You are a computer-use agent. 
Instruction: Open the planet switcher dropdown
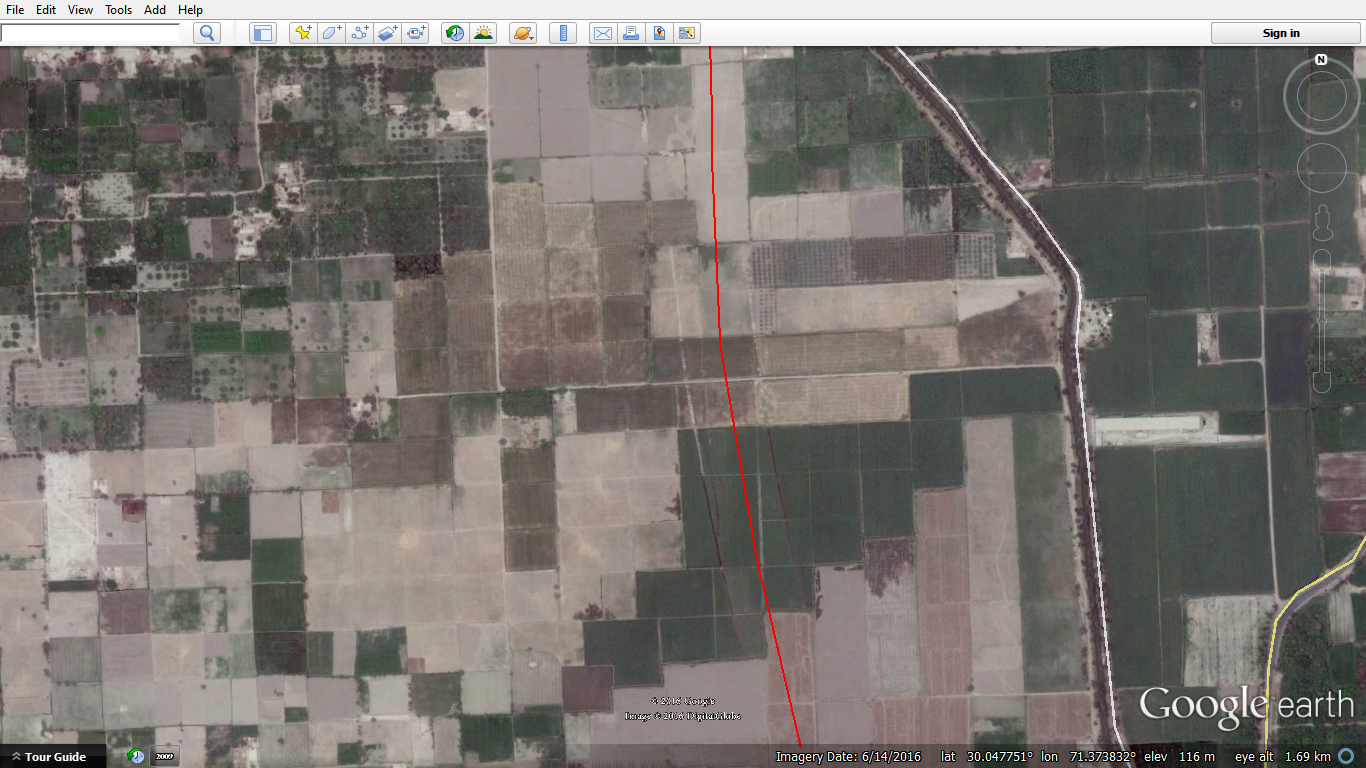point(522,33)
